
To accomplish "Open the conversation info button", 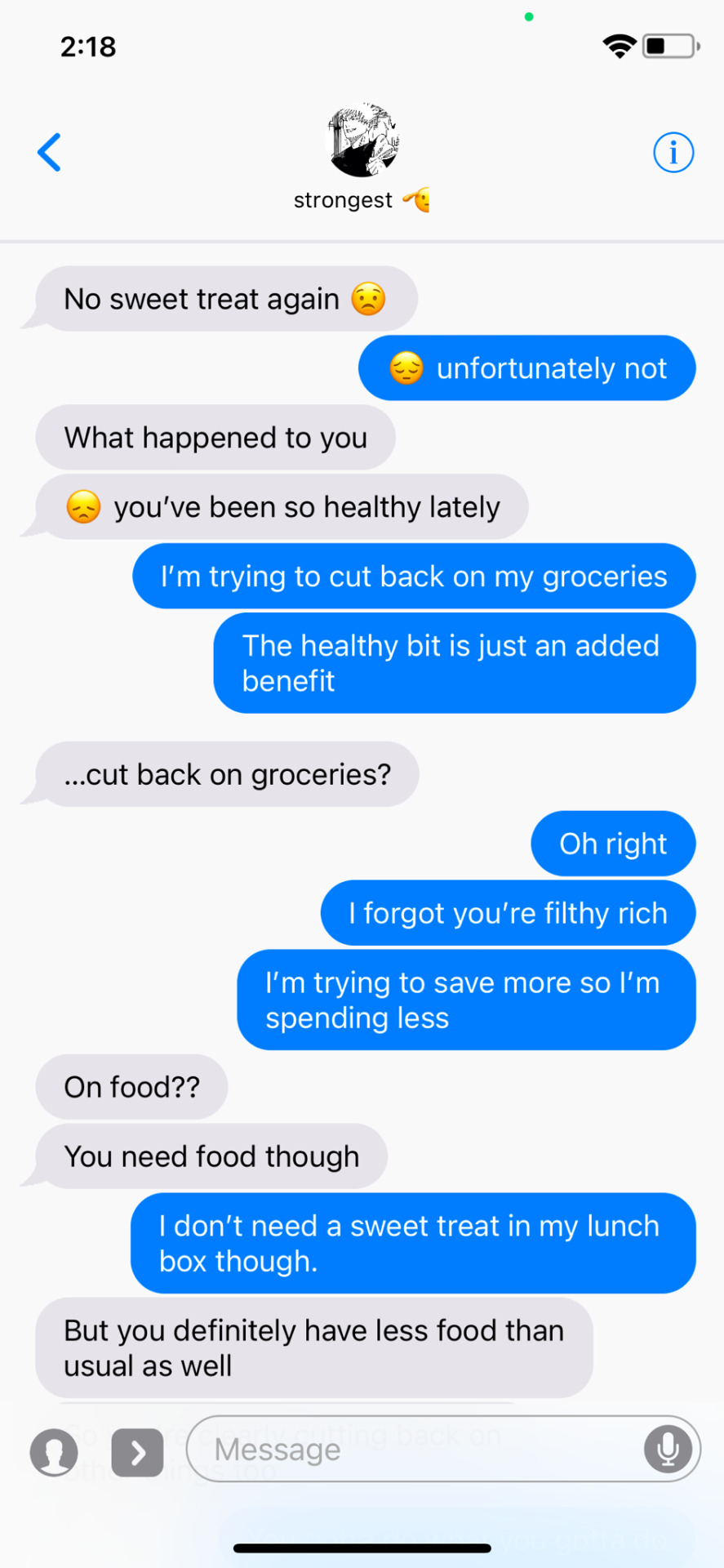I will [673, 152].
